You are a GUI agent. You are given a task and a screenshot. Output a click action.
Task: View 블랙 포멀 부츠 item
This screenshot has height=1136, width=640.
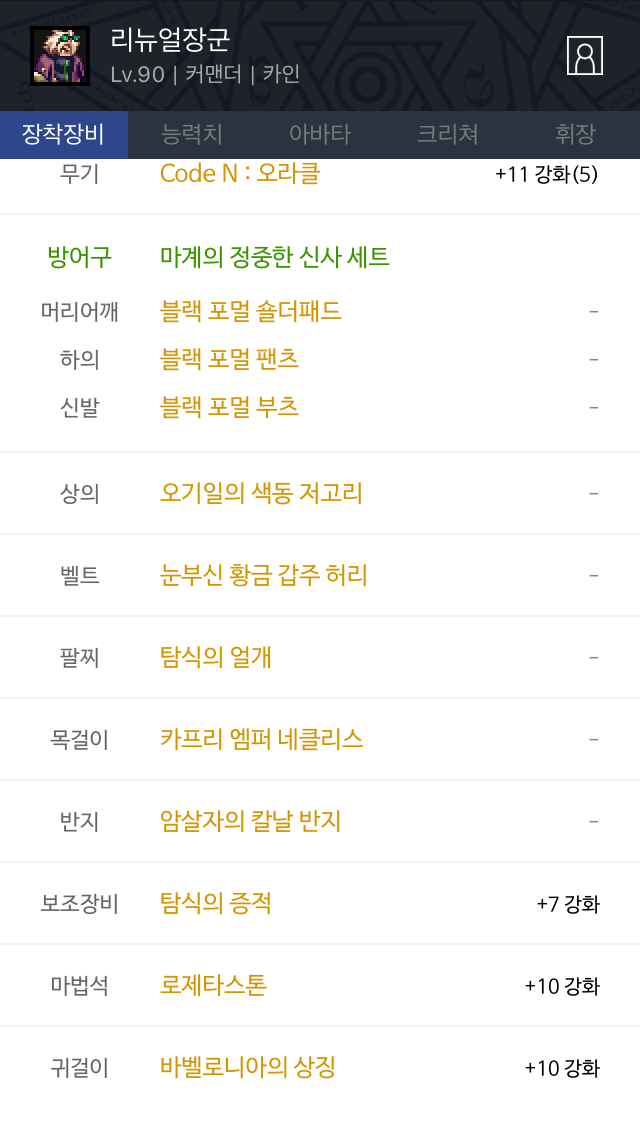[230, 407]
